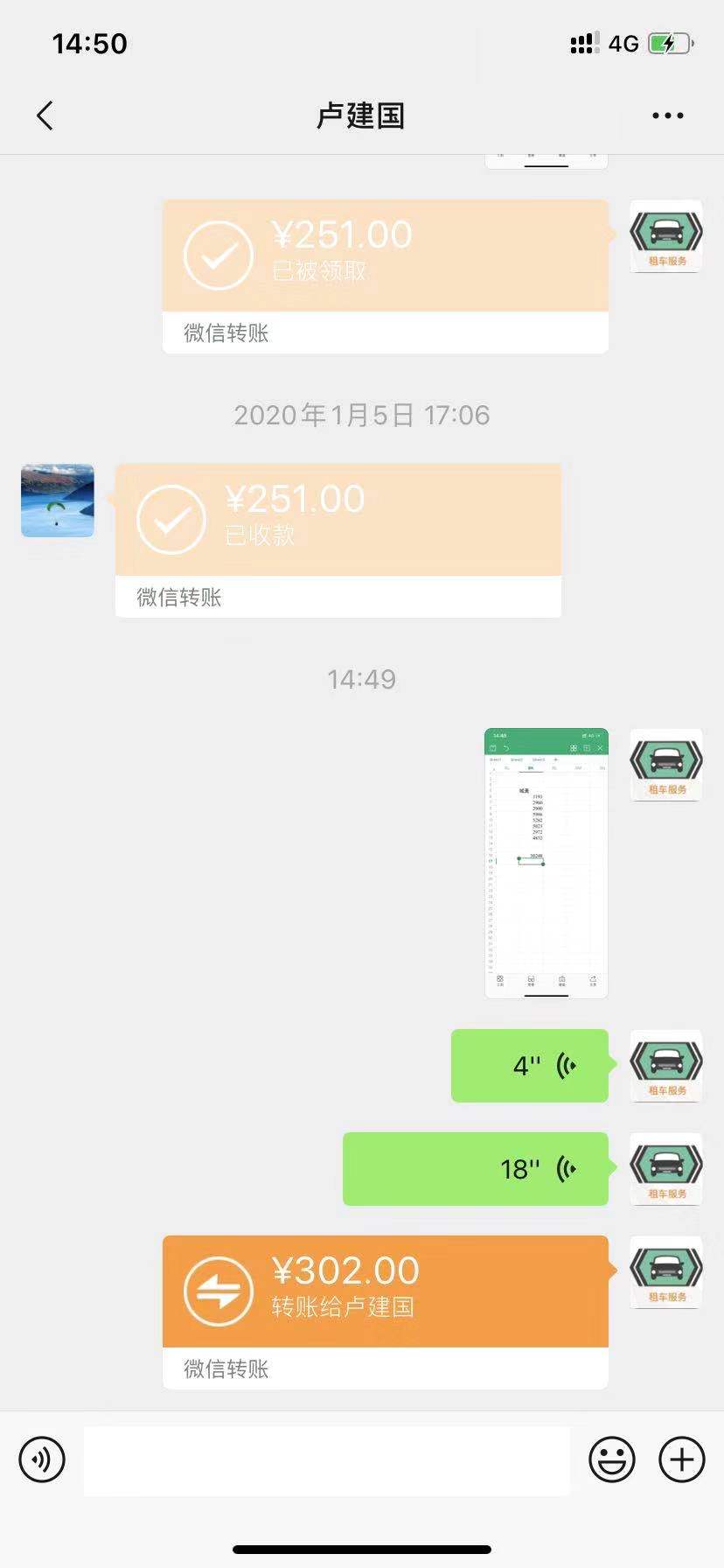Image resolution: width=724 pixels, height=1568 pixels.
Task: View the spreadsheet screenshot image
Action: click(546, 863)
